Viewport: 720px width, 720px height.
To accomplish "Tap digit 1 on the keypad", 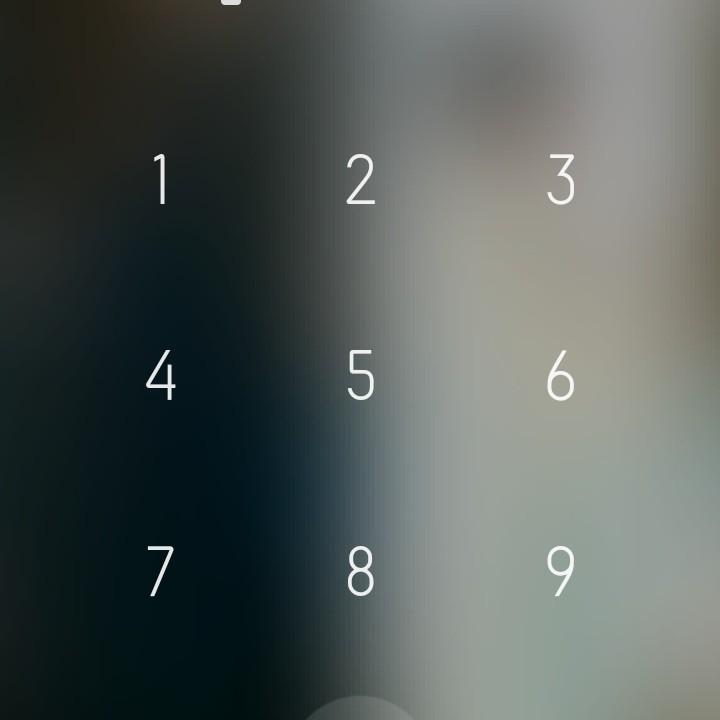I will point(161,179).
